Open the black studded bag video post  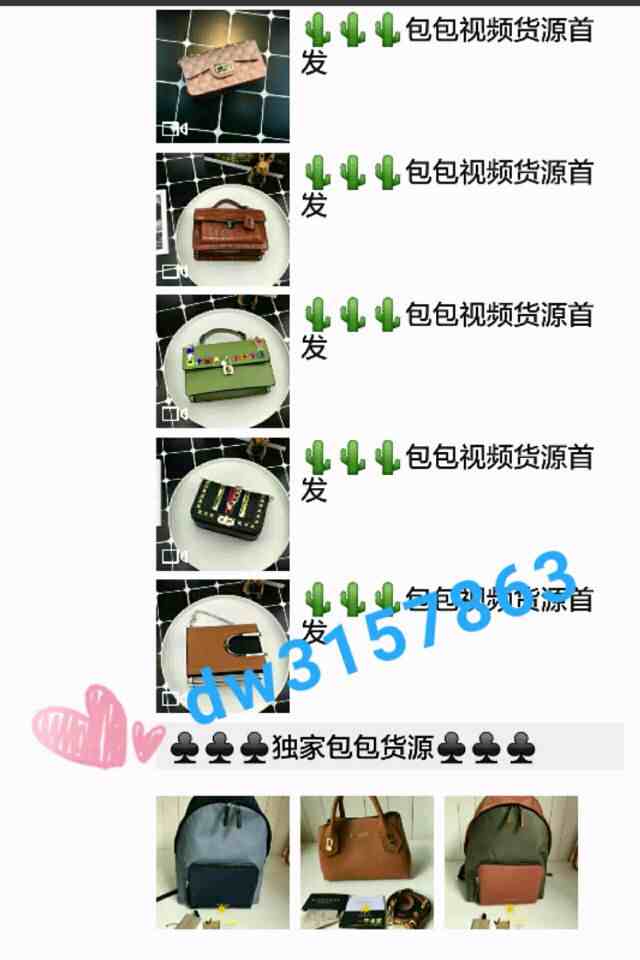click(x=222, y=504)
